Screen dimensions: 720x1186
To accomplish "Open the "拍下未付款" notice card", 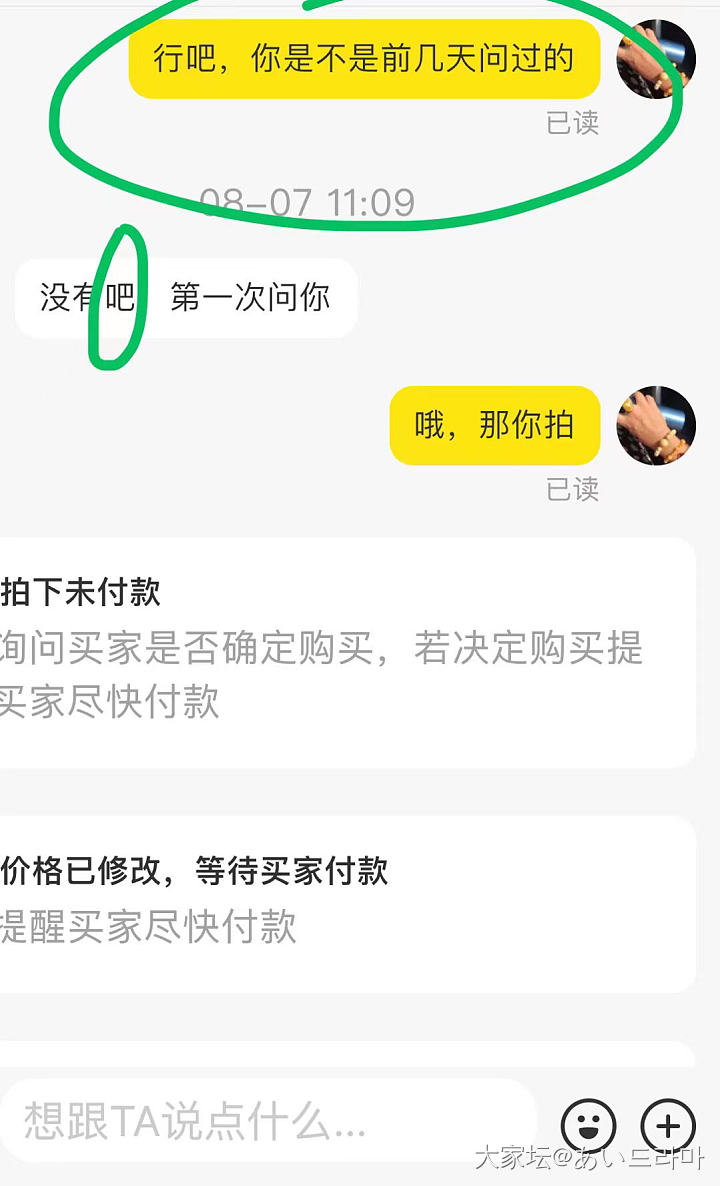I will [x=340, y=650].
